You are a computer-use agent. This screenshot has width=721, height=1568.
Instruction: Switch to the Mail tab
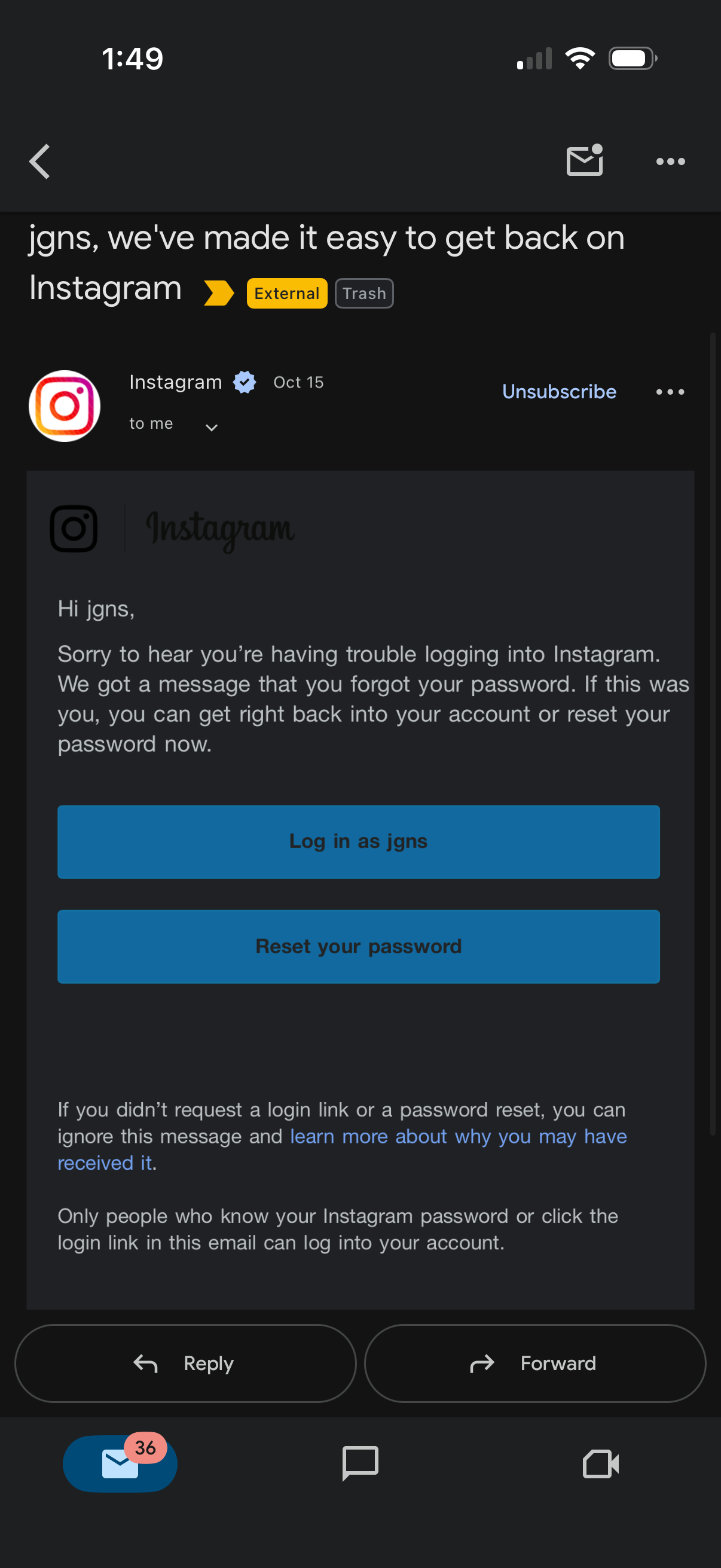click(120, 1463)
